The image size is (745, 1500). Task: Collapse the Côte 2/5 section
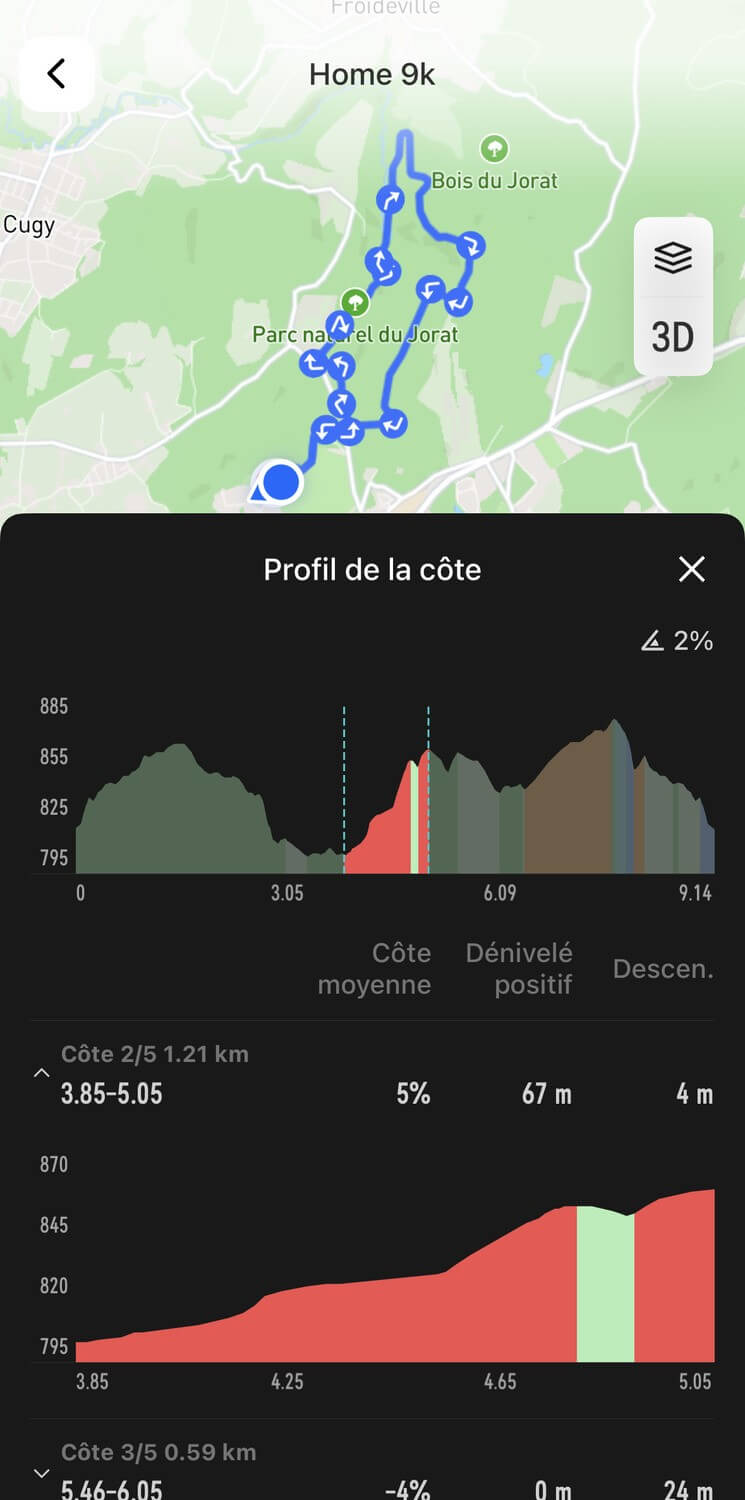41,1073
